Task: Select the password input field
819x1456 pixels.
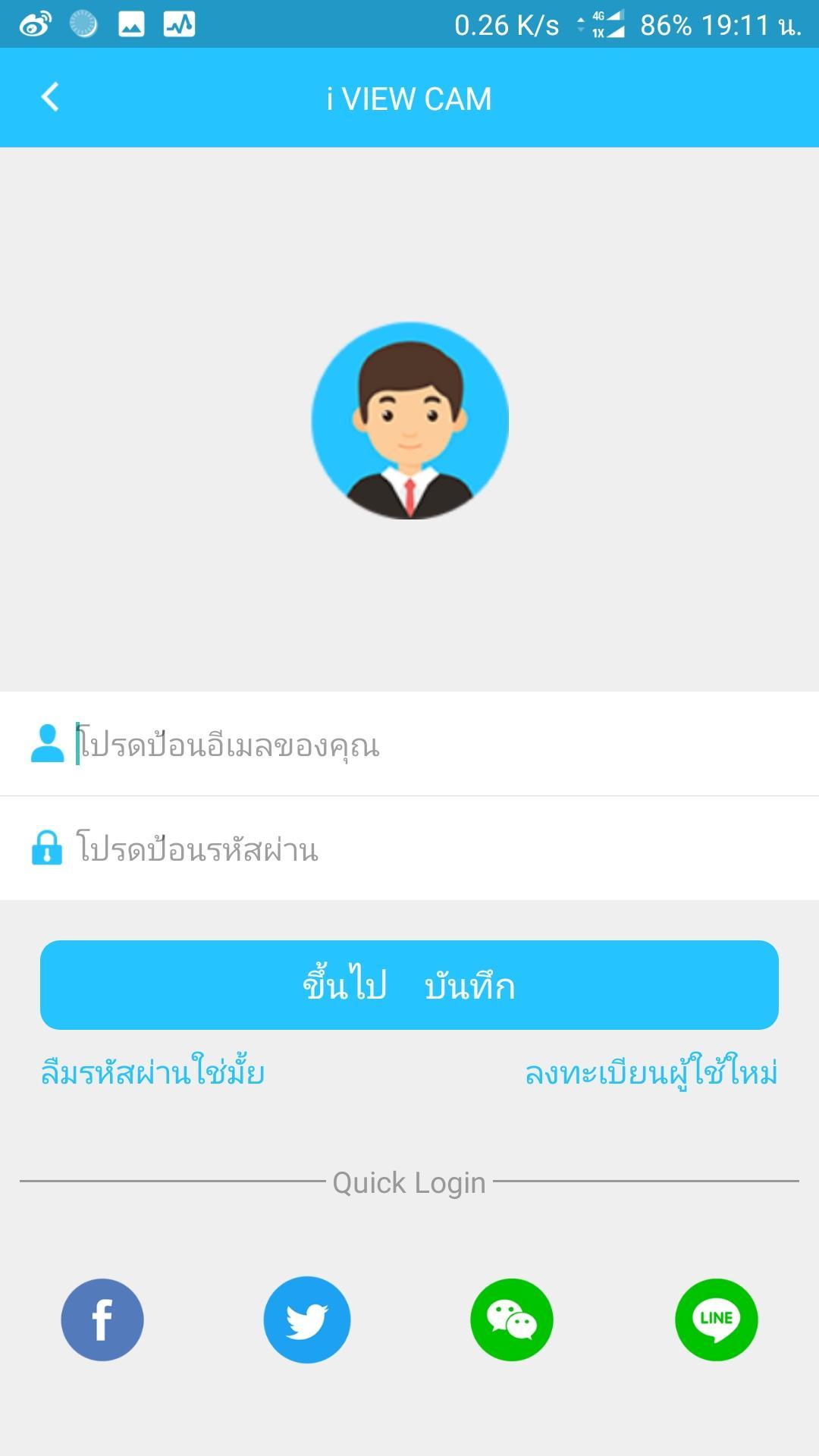Action: (x=425, y=849)
